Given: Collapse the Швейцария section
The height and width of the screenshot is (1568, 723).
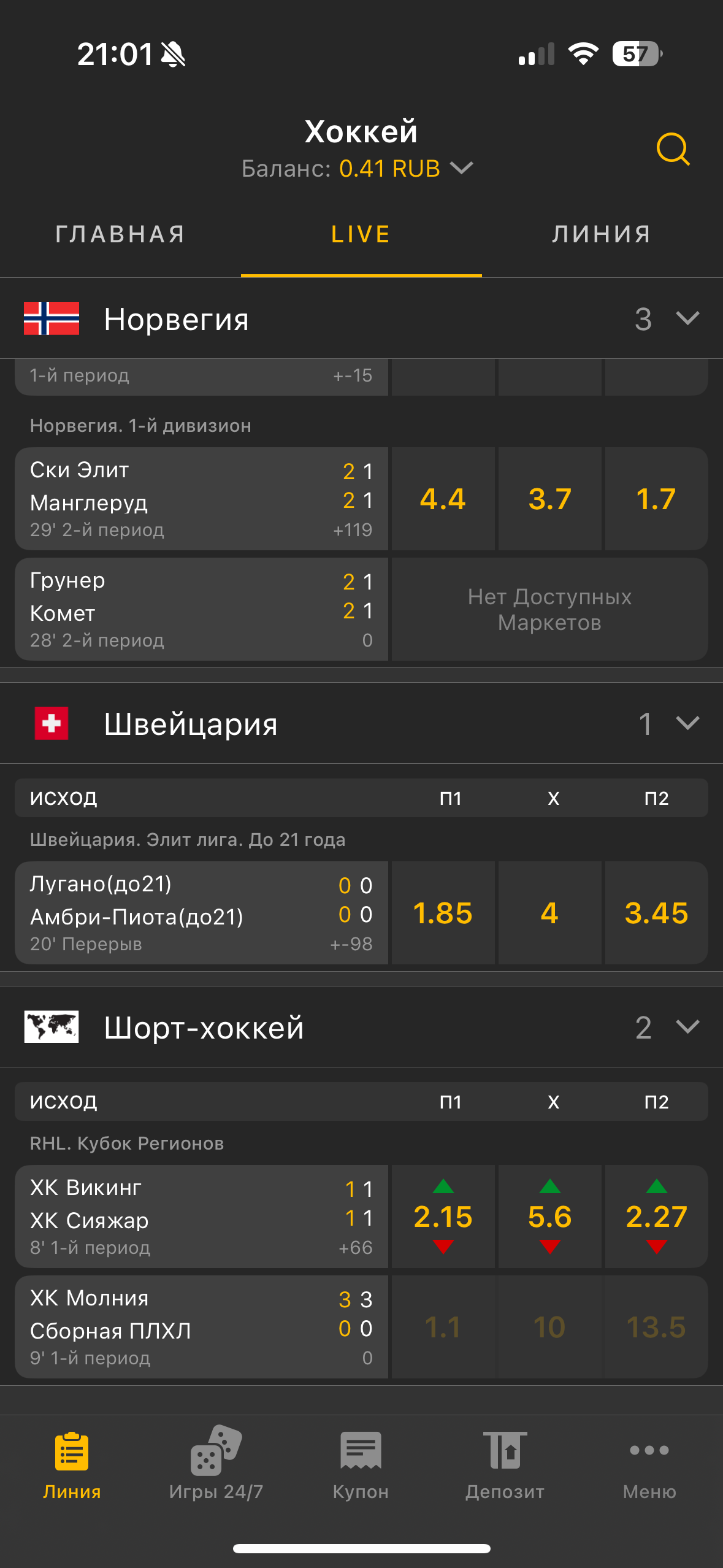Looking at the screenshot, I should pos(687,723).
